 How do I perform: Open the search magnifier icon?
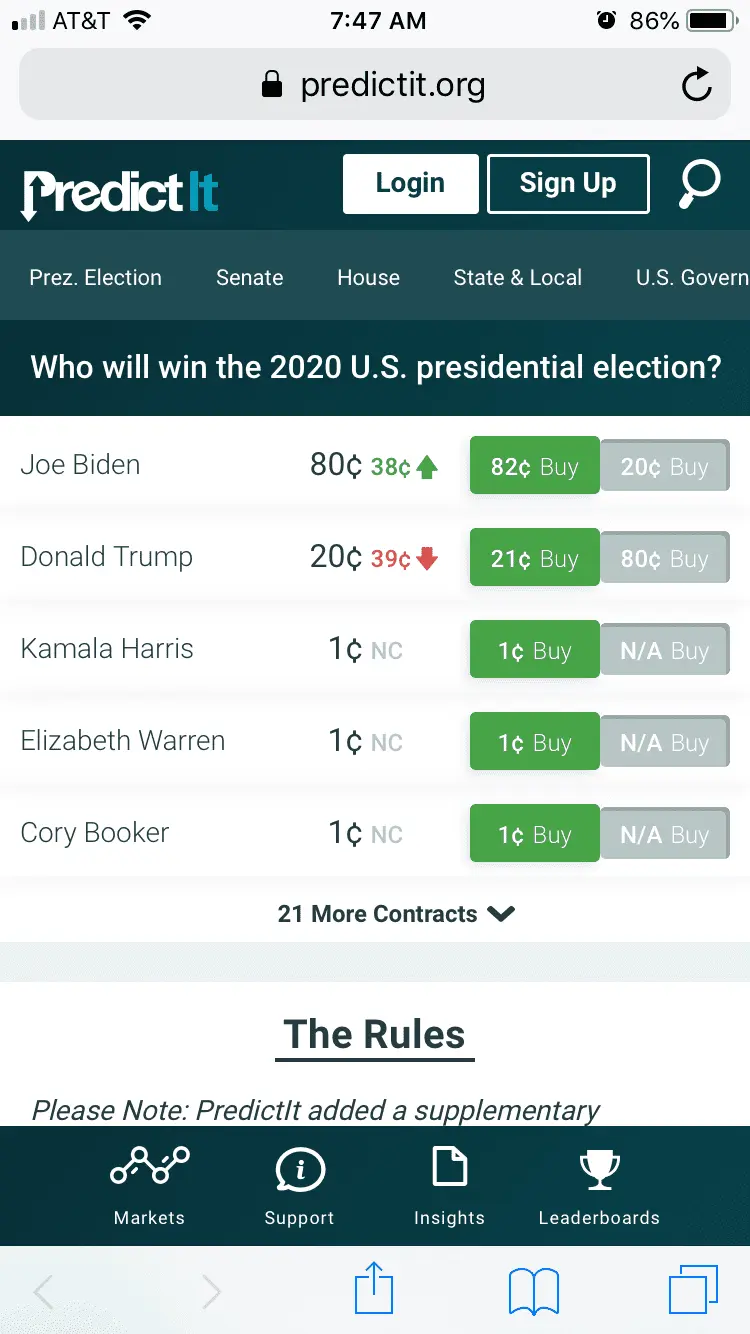[x=699, y=183]
